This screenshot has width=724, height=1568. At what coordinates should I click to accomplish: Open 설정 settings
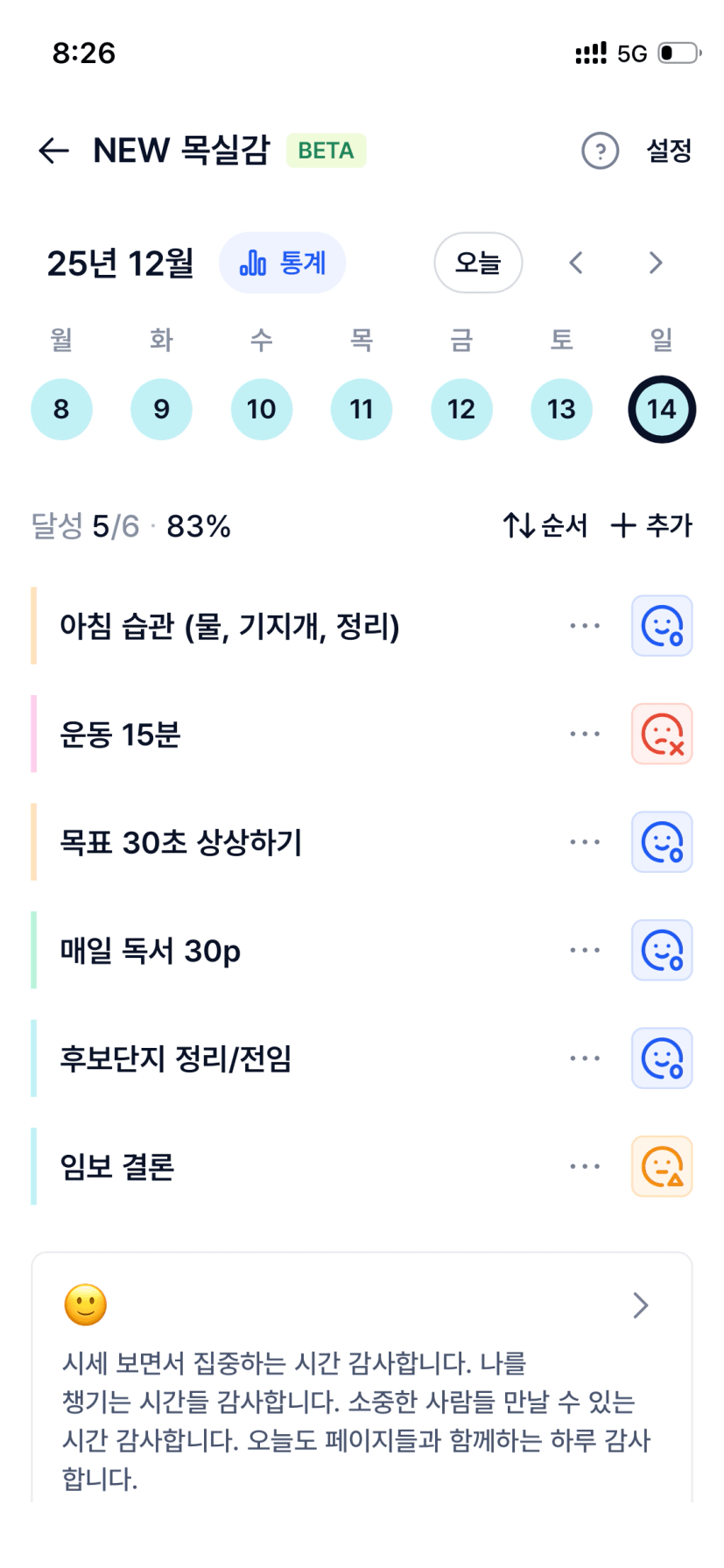click(669, 151)
